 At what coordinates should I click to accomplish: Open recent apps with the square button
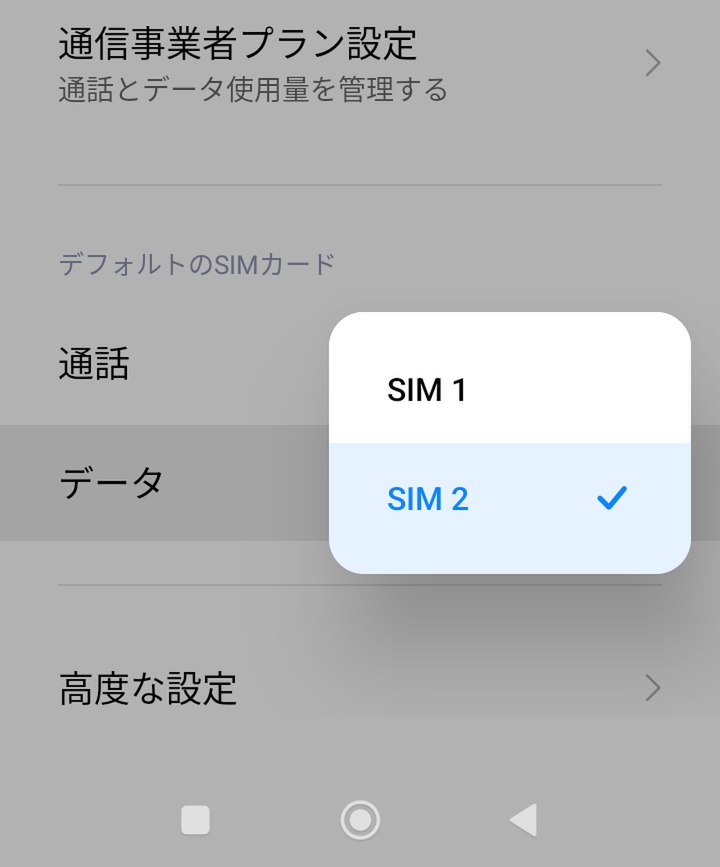[x=195, y=820]
